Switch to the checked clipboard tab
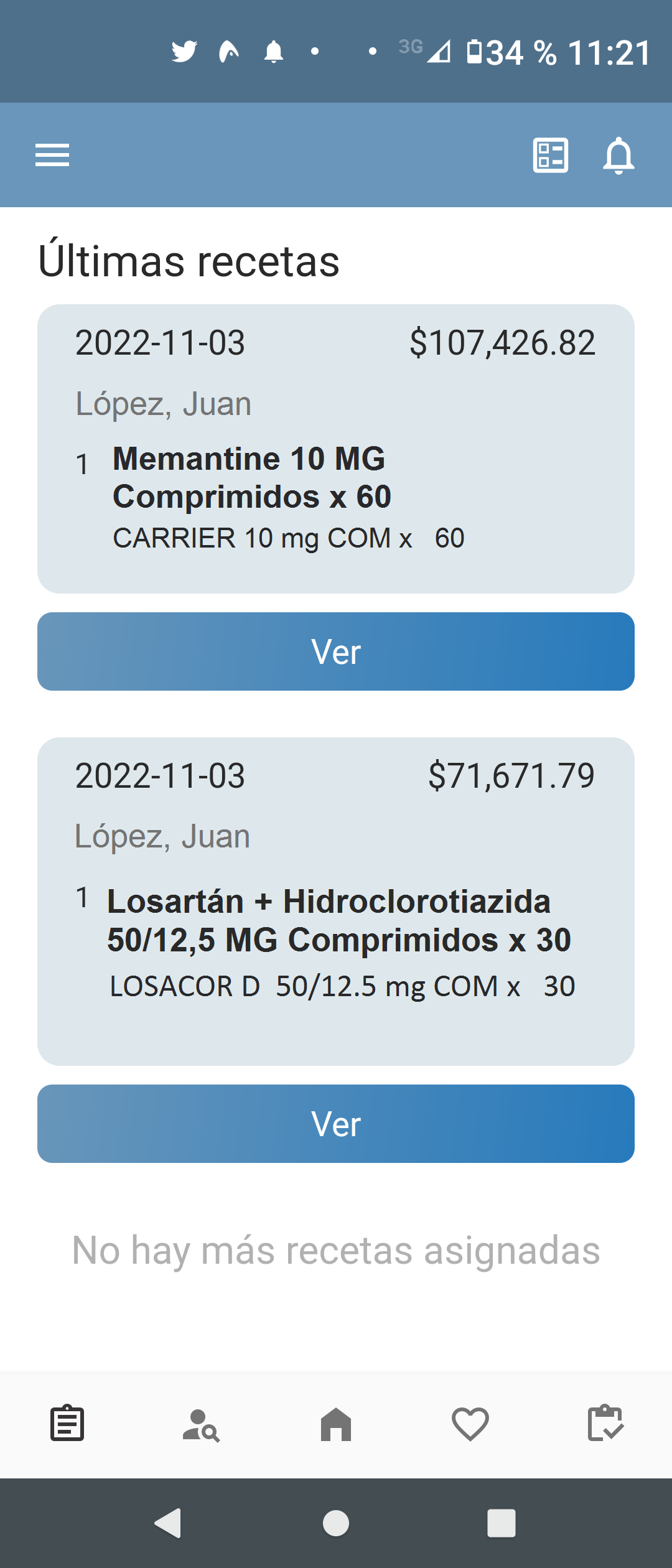This screenshot has width=672, height=1568. point(605,1423)
